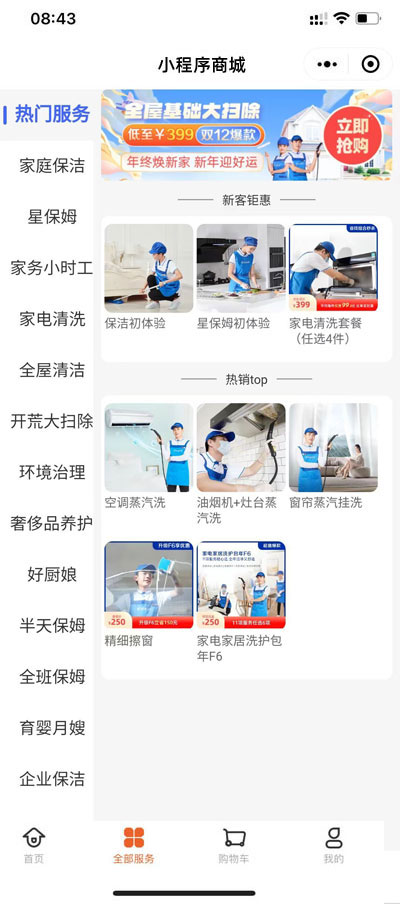Open the 保洁初体验 service card

point(149,277)
